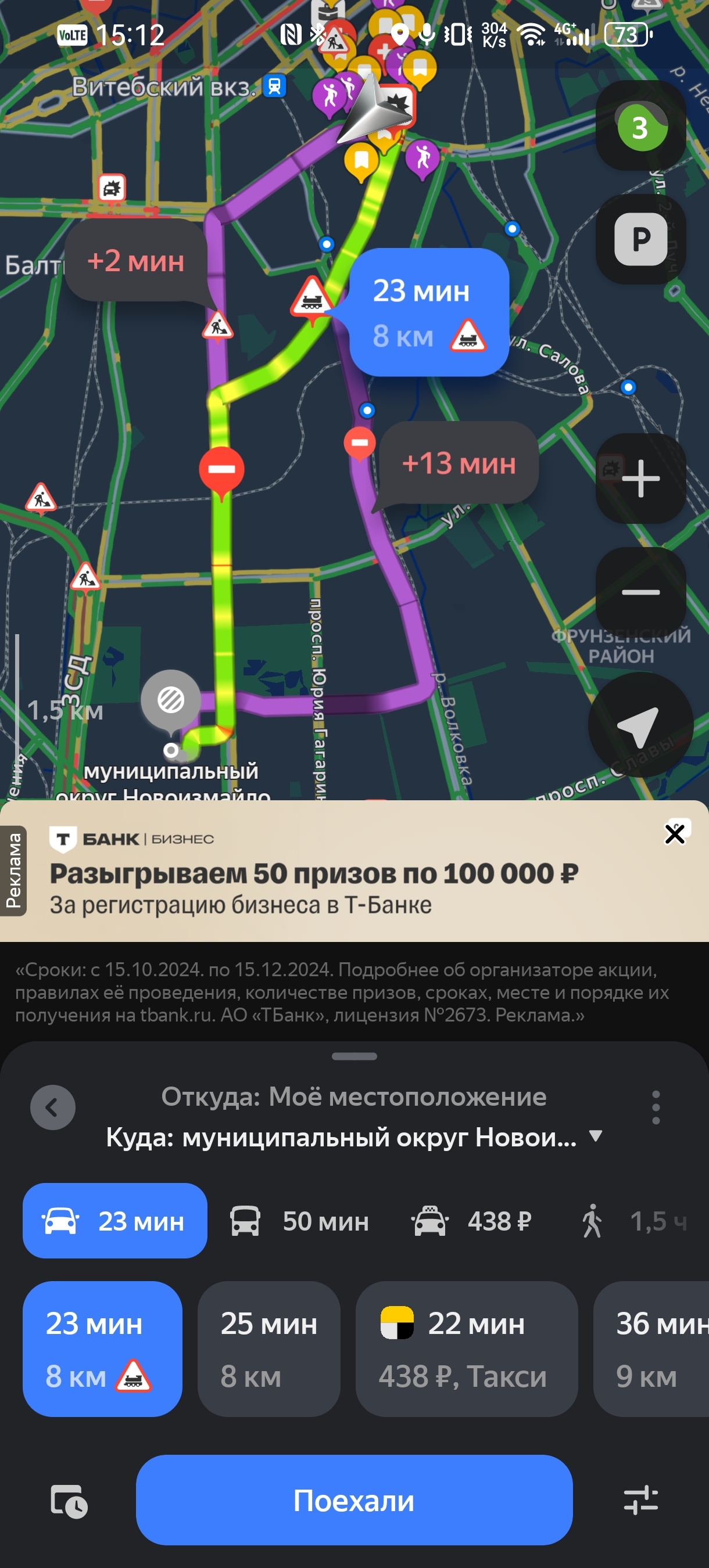Switch to taxi 438 ₽ tab
Image resolution: width=709 pixels, height=1568 pixels.
pyautogui.click(x=471, y=1221)
